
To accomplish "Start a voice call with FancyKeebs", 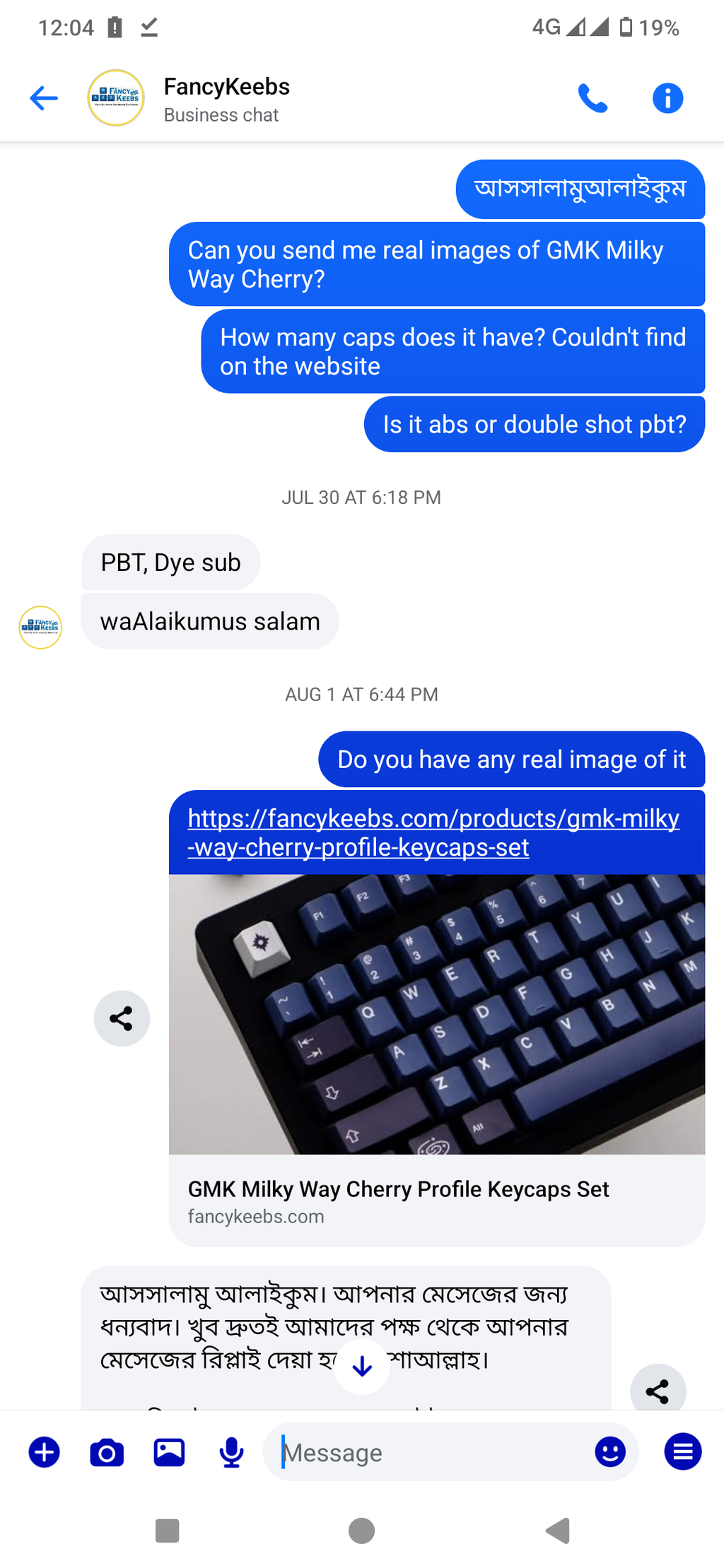I will pyautogui.click(x=592, y=98).
